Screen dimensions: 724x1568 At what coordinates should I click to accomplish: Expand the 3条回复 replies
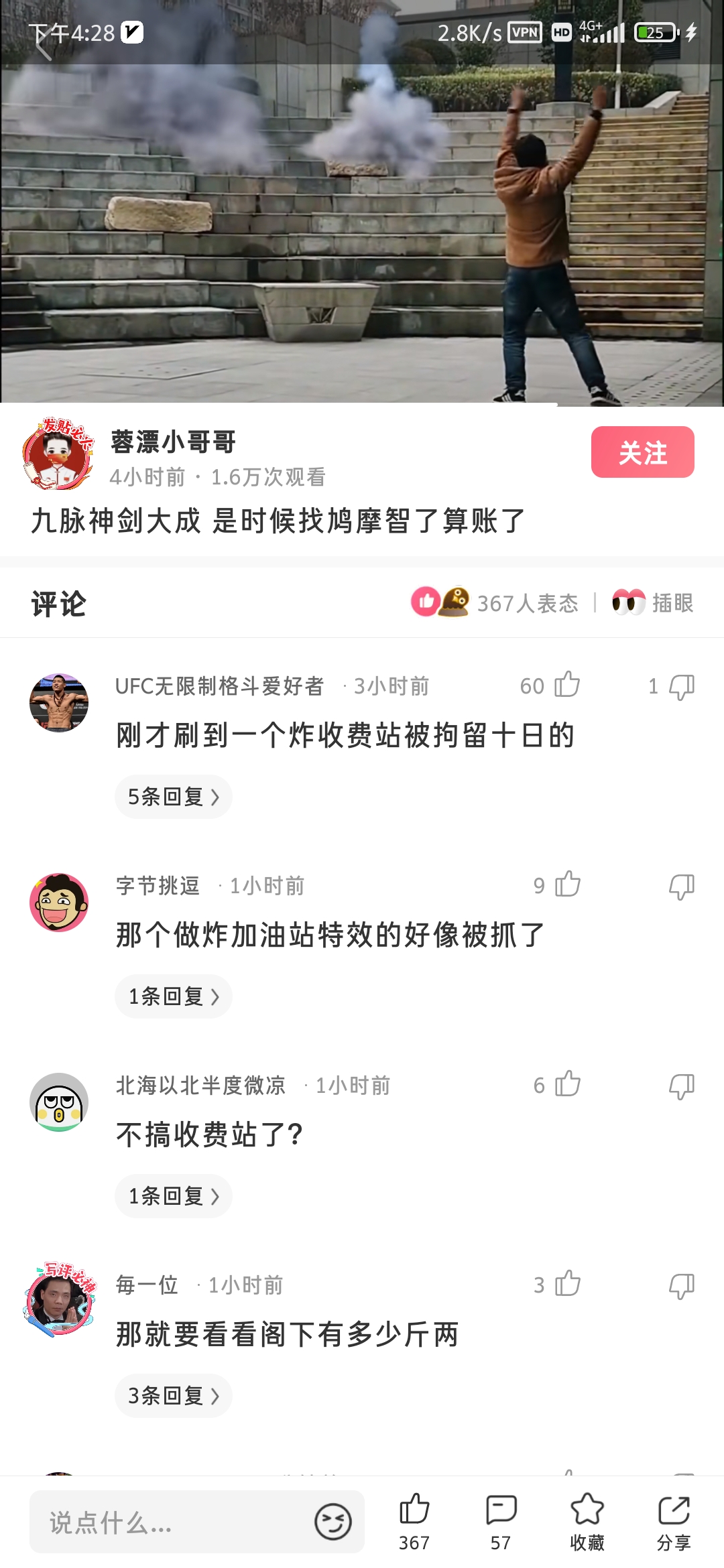[173, 1396]
